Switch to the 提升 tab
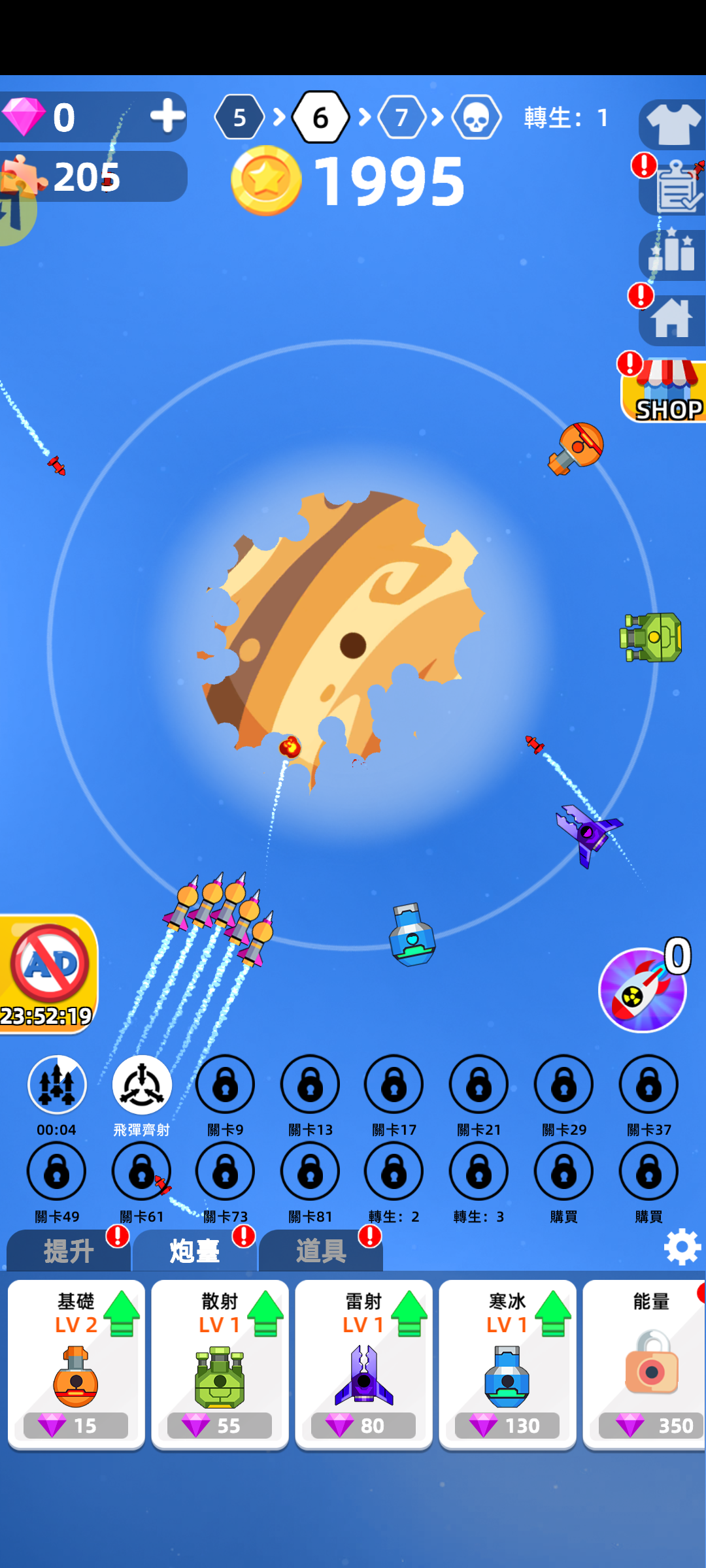Viewport: 706px width, 1568px height. point(69,1251)
